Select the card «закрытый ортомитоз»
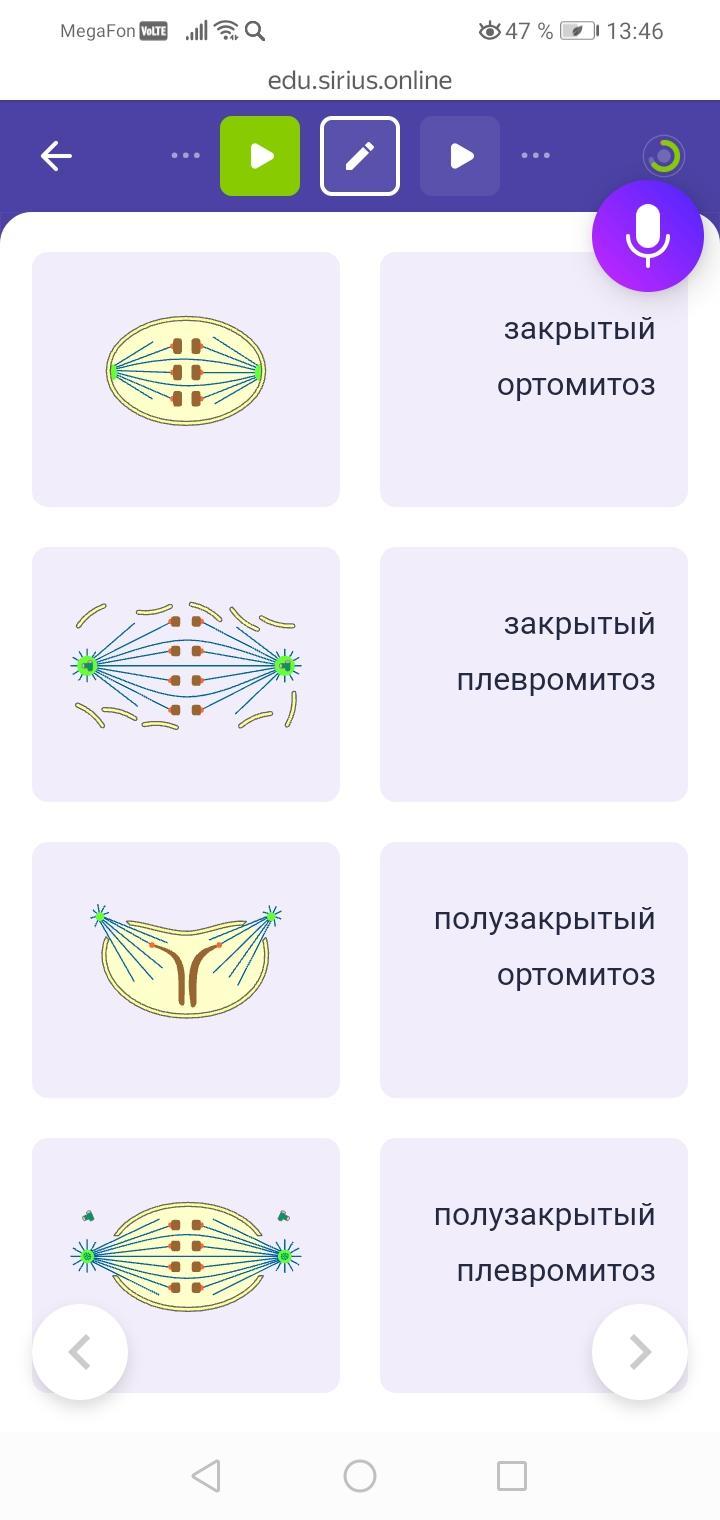This screenshot has width=720, height=1520. pyautogui.click(x=534, y=379)
